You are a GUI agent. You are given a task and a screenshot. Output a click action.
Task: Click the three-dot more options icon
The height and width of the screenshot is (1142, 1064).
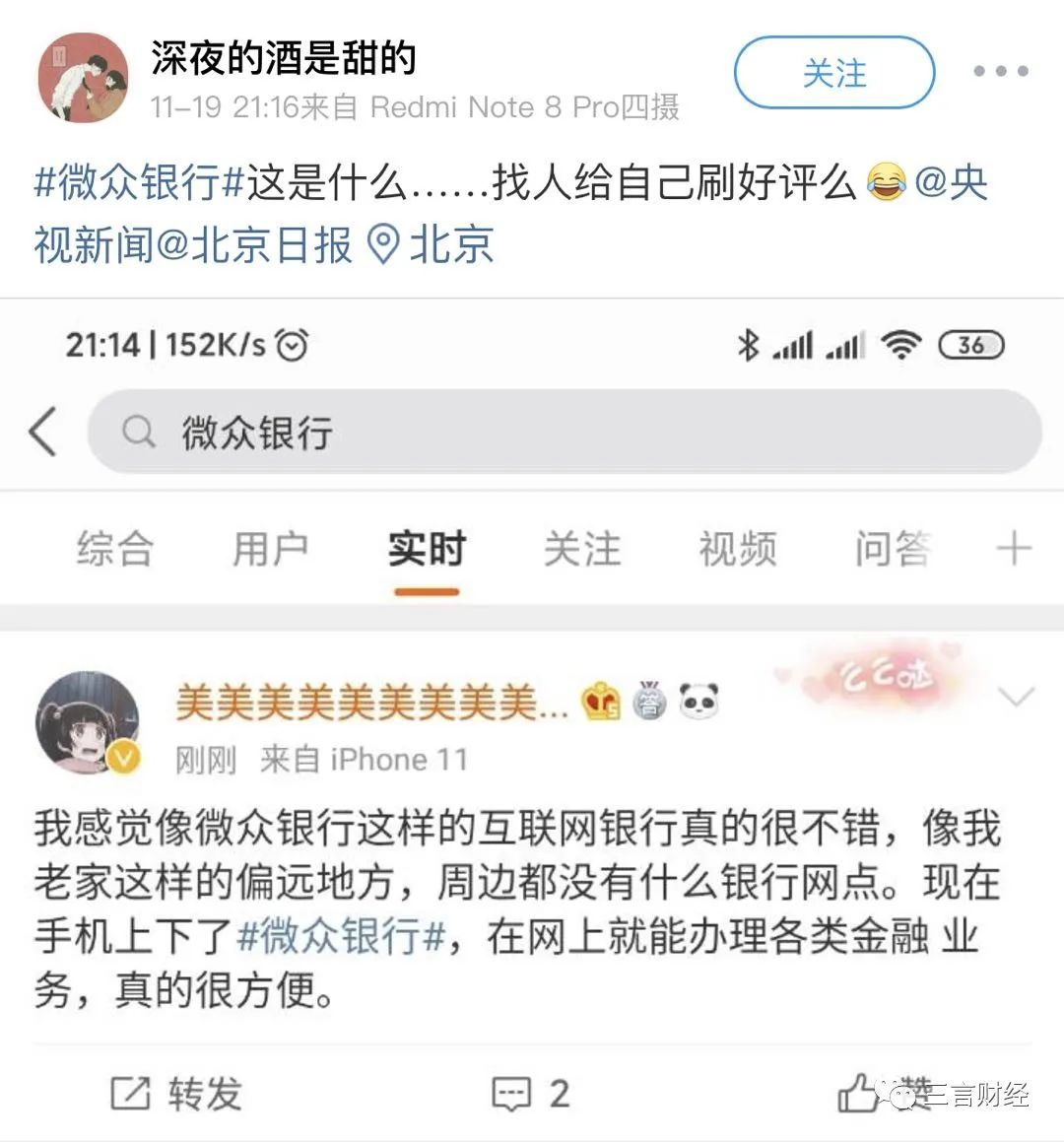1001,69
